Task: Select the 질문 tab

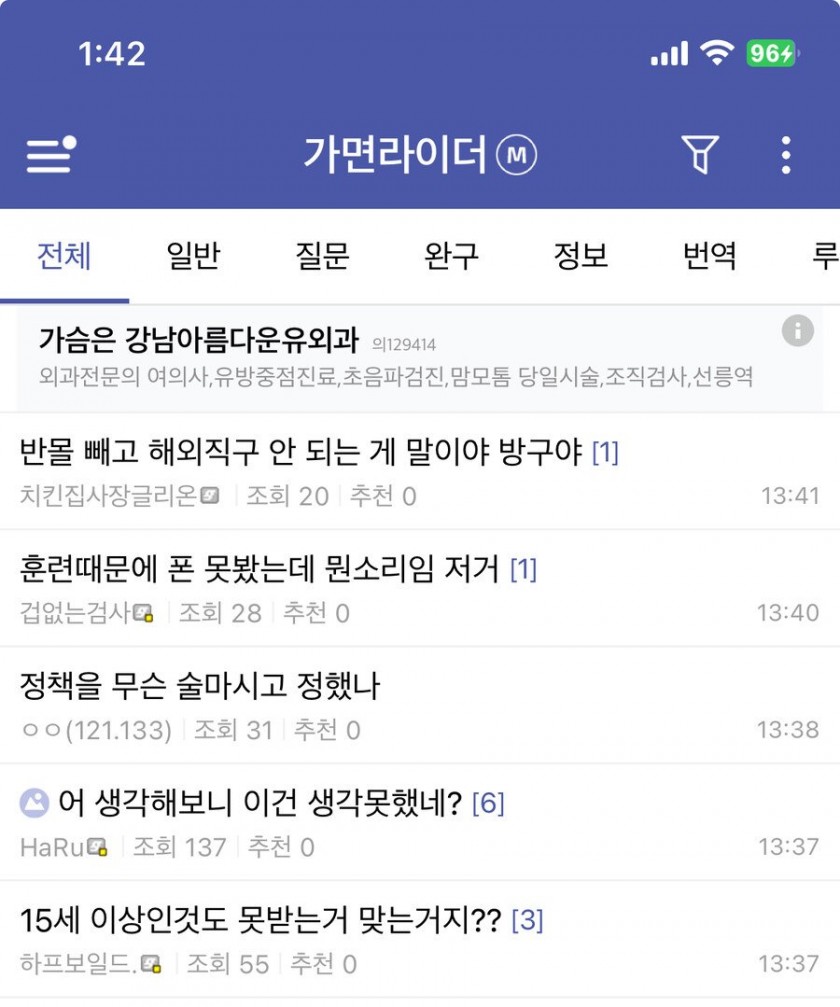Action: click(322, 256)
